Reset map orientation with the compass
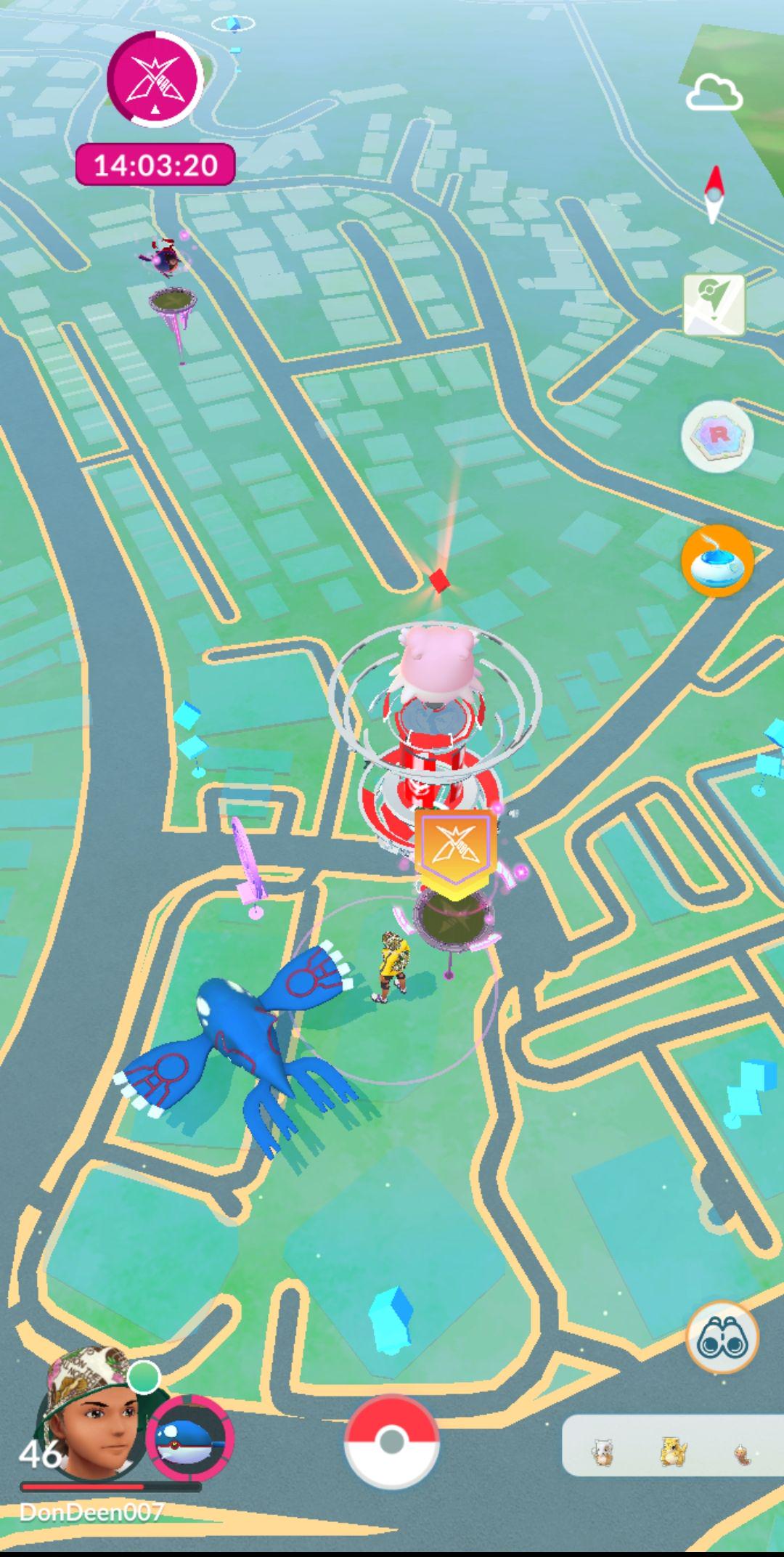Image resolution: width=784 pixels, height=1557 pixels. click(x=714, y=194)
